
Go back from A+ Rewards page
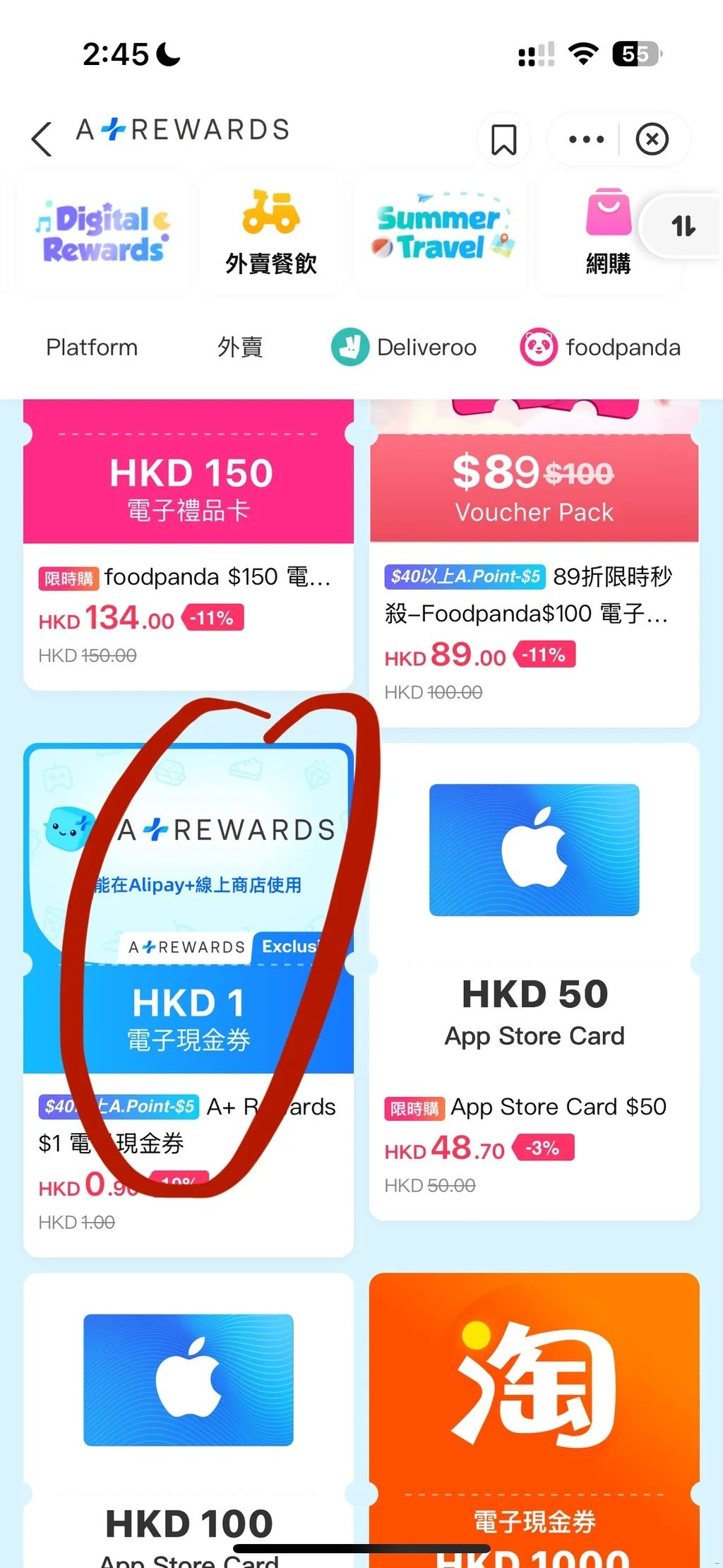click(x=42, y=138)
